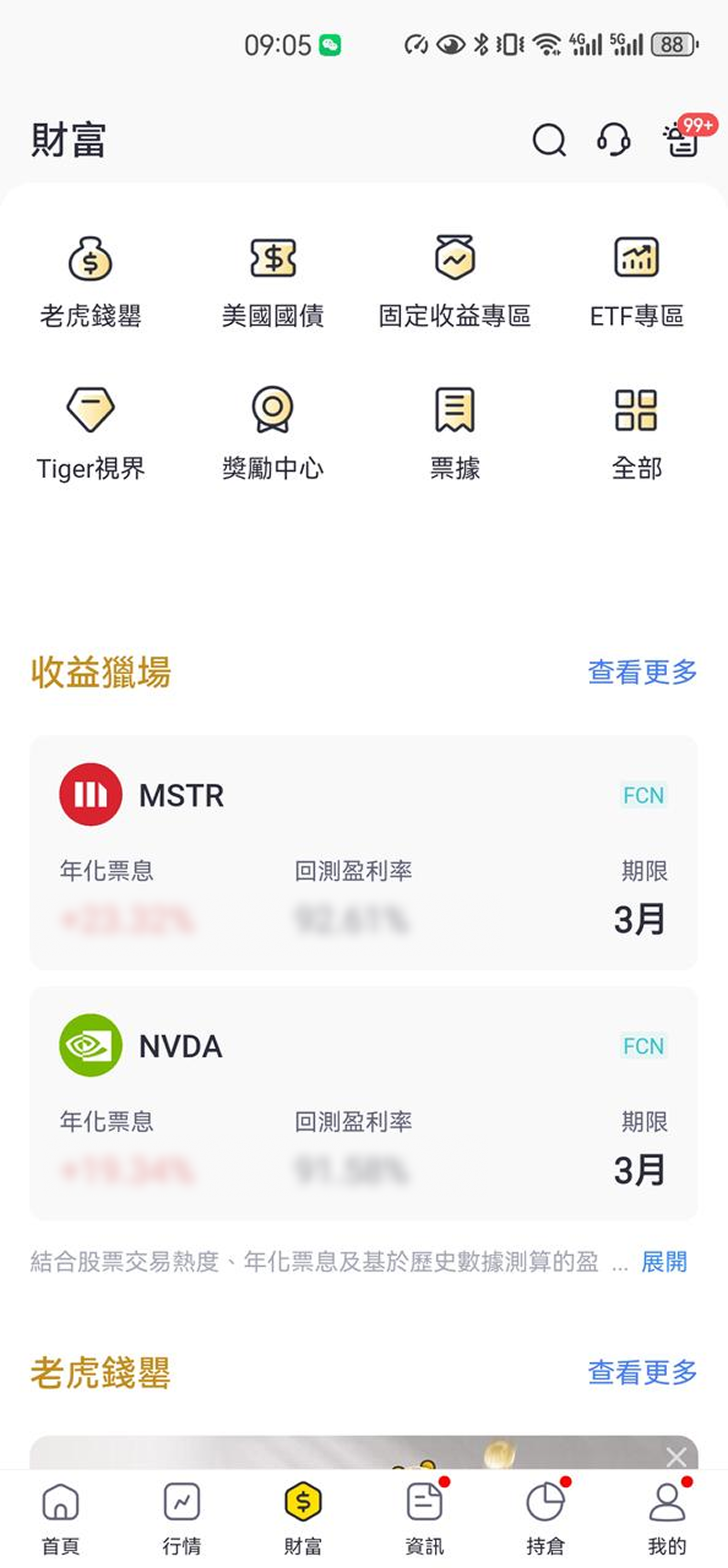Tap 查看更多 next to 收益獵場

point(642,673)
